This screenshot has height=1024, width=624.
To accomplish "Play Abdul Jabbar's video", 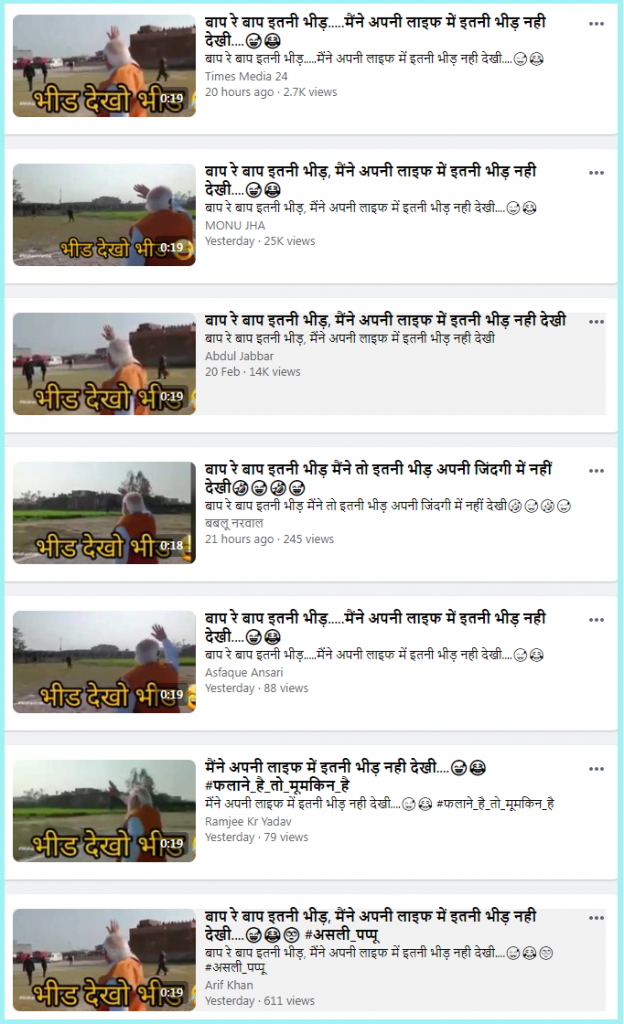I will pos(104,363).
